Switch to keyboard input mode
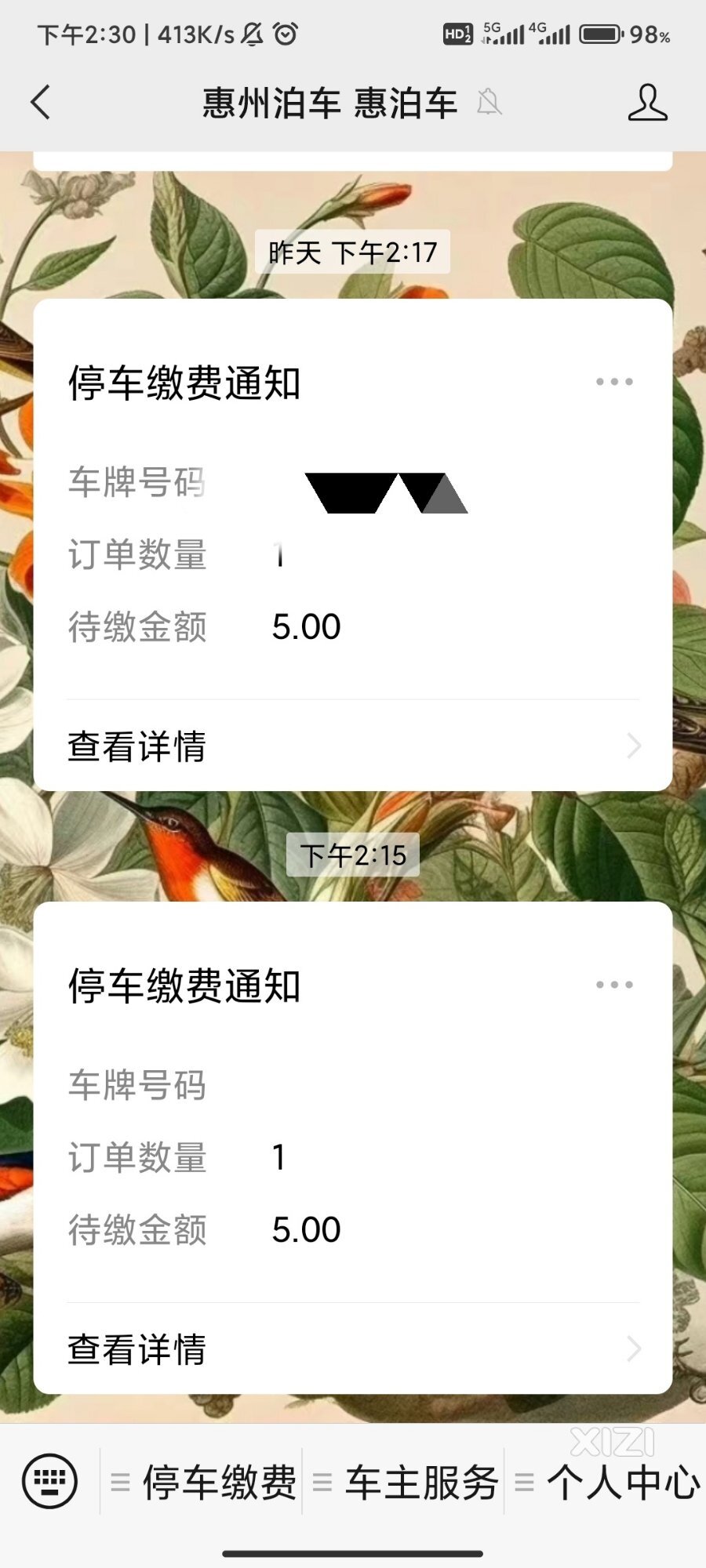The image size is (706, 1568). pos(50,1482)
